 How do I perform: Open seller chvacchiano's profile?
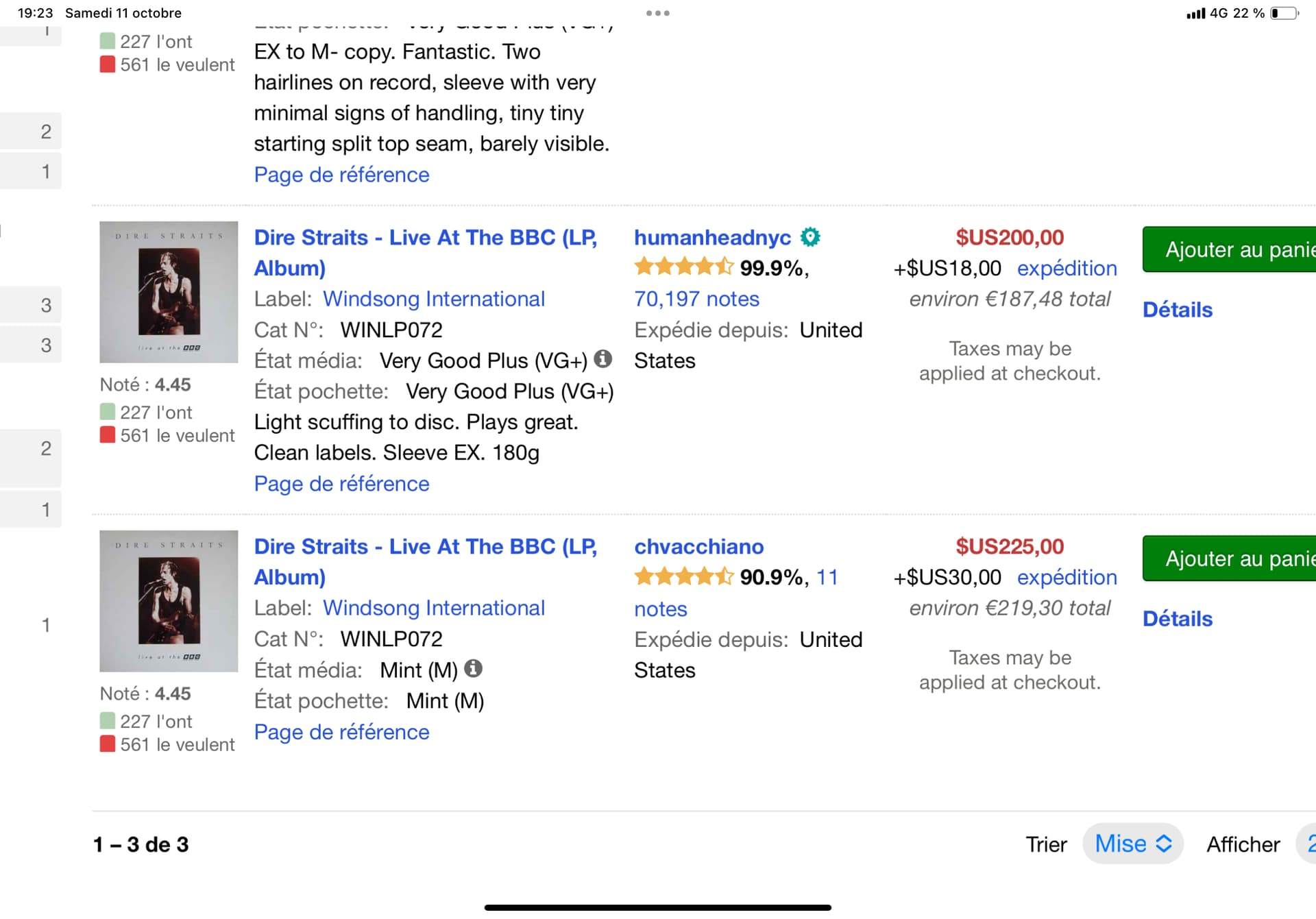pyautogui.click(x=698, y=547)
